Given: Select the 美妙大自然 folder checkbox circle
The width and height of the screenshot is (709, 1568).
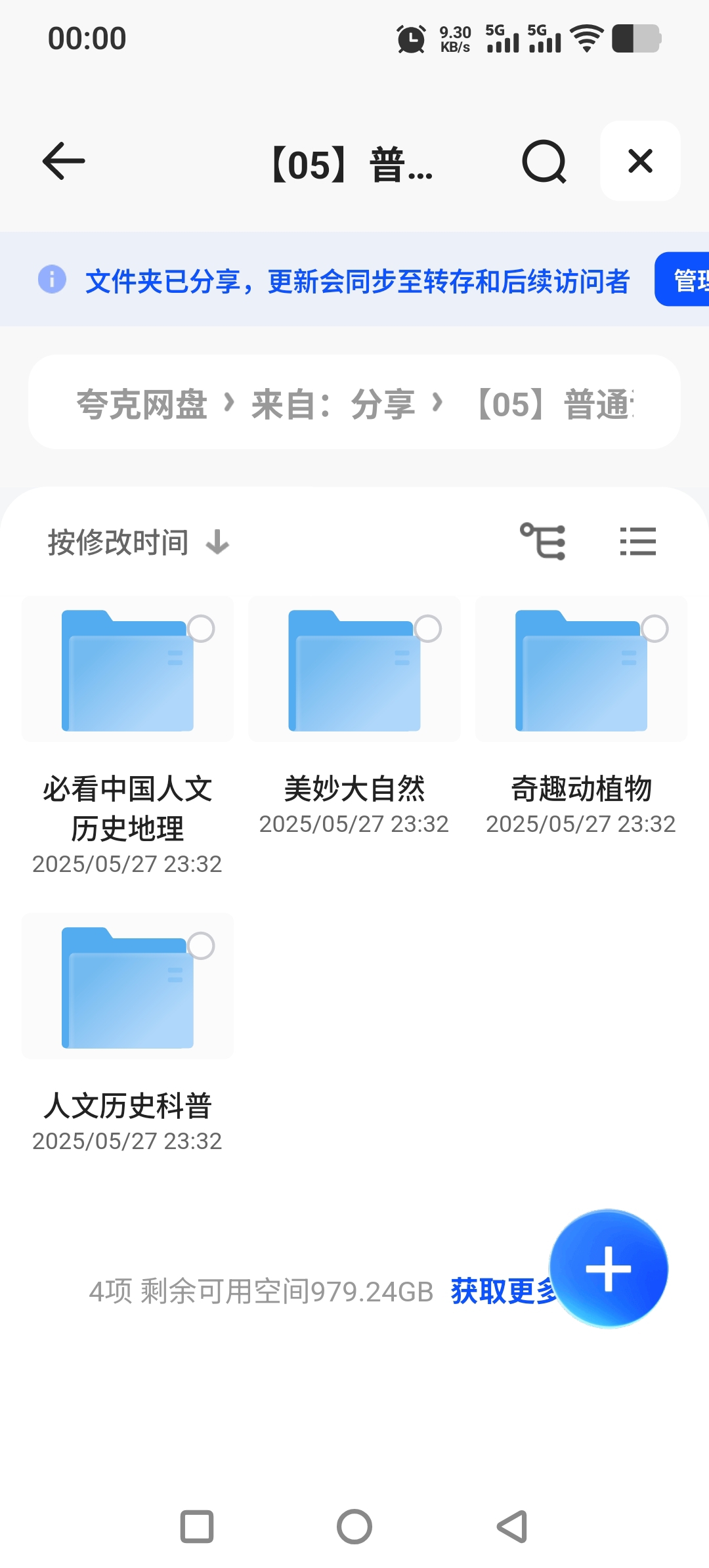Looking at the screenshot, I should 428,628.
